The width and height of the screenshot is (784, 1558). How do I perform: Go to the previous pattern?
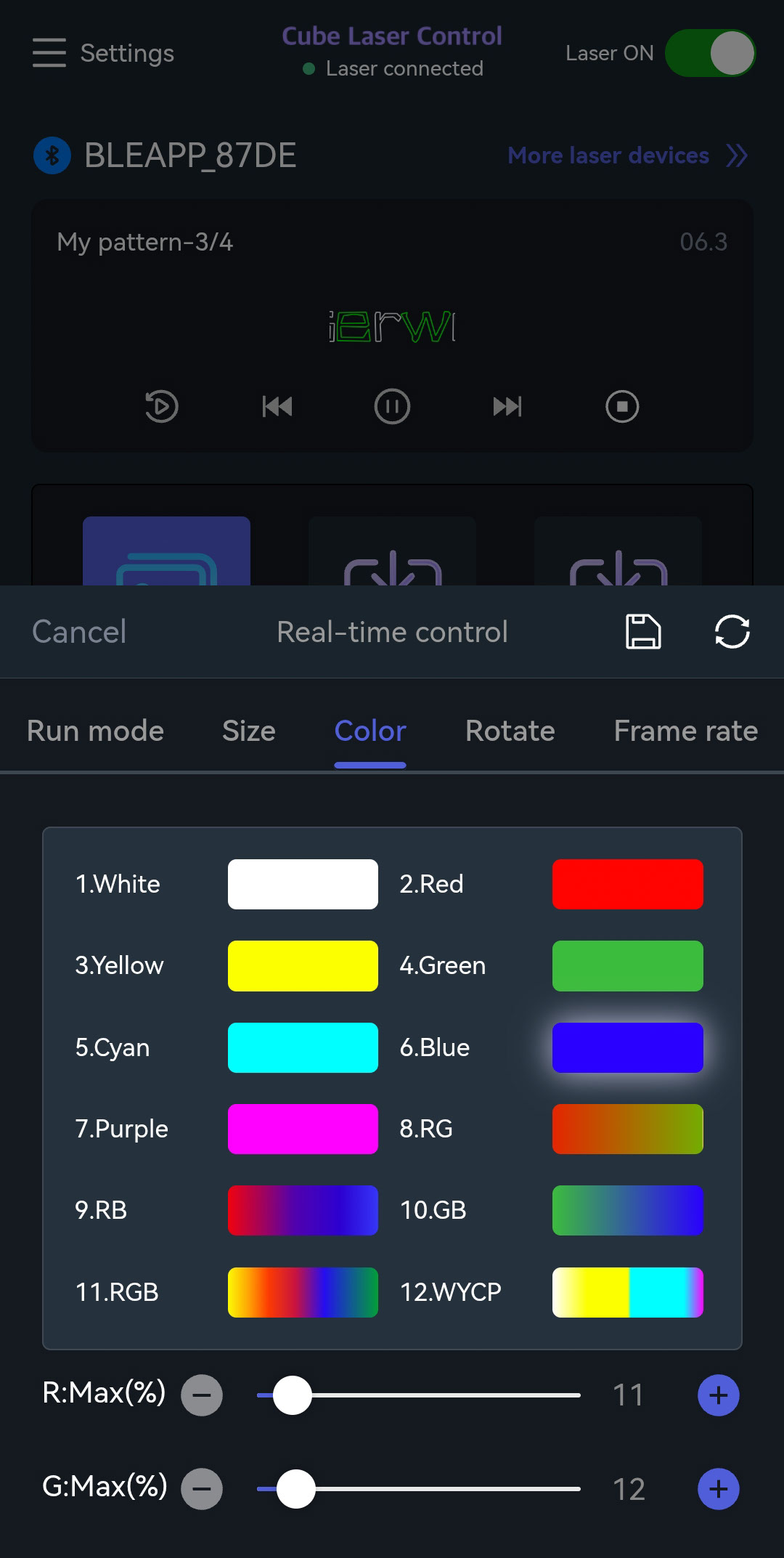[277, 406]
